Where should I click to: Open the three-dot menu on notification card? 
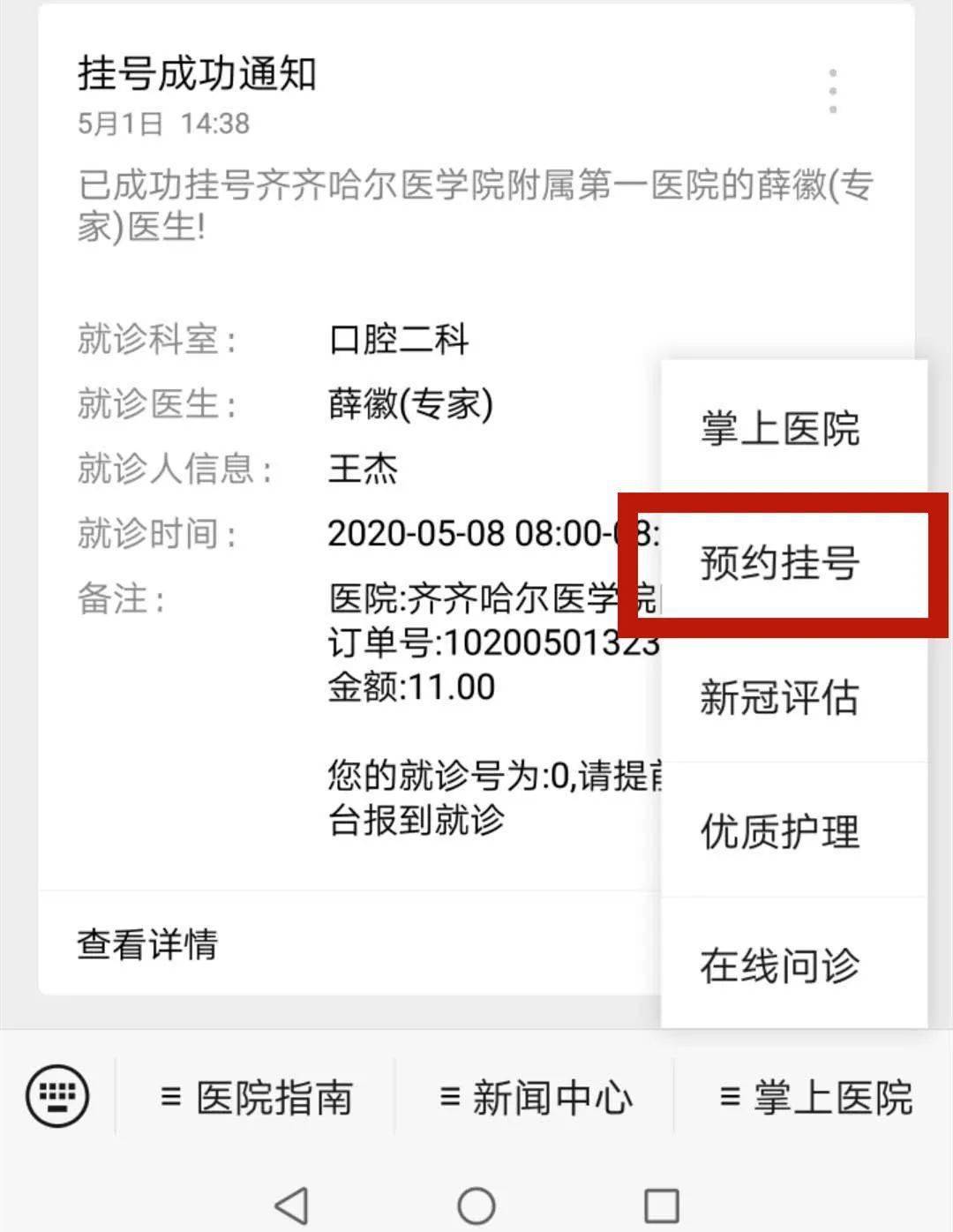coord(832,91)
